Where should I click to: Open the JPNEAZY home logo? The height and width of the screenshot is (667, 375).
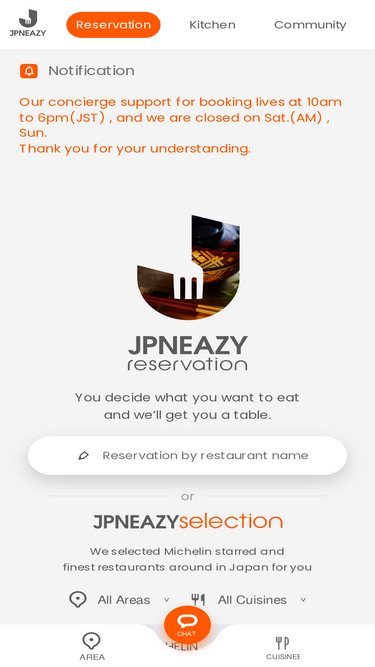28,23
